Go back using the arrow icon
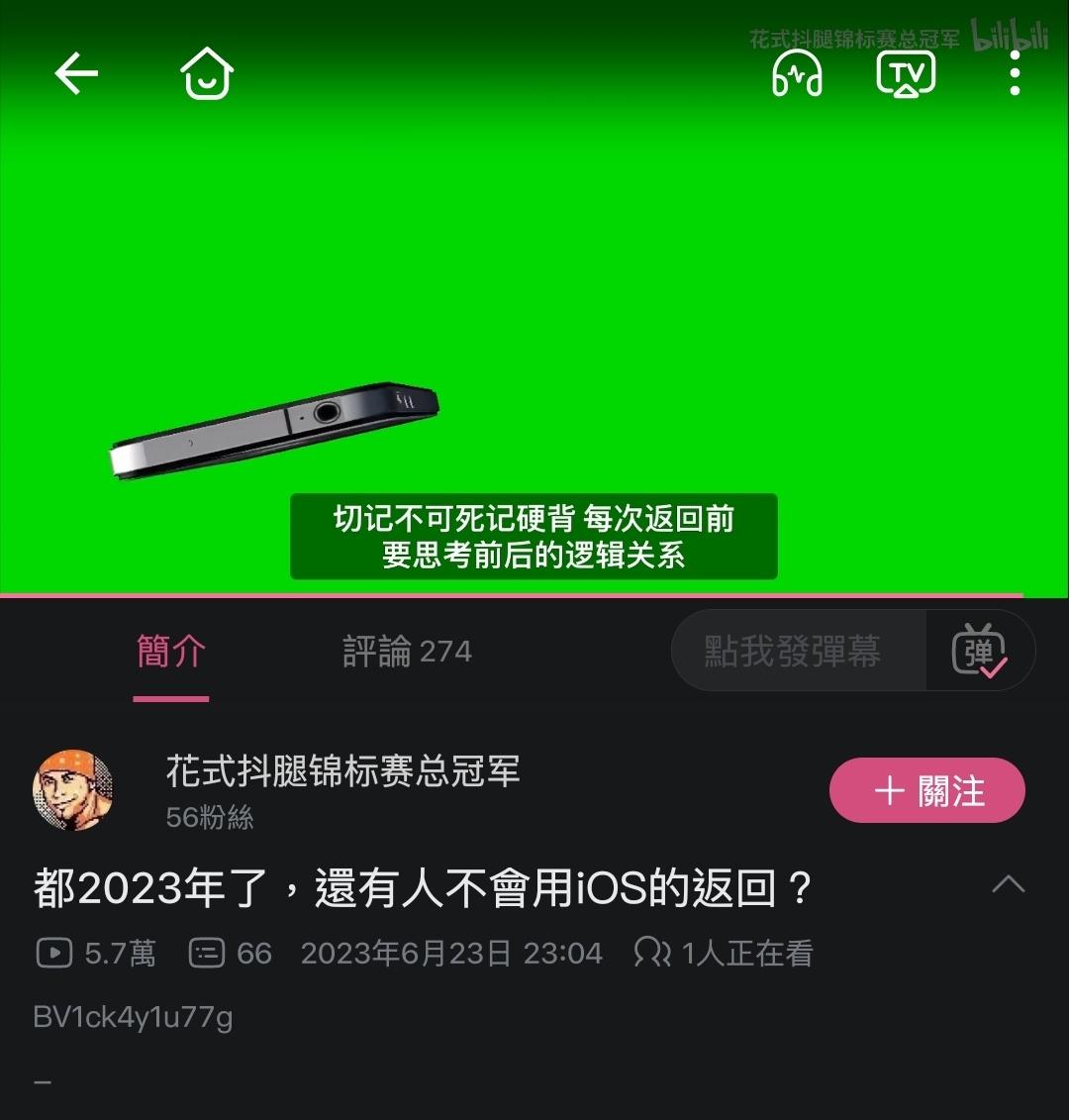 (76, 73)
